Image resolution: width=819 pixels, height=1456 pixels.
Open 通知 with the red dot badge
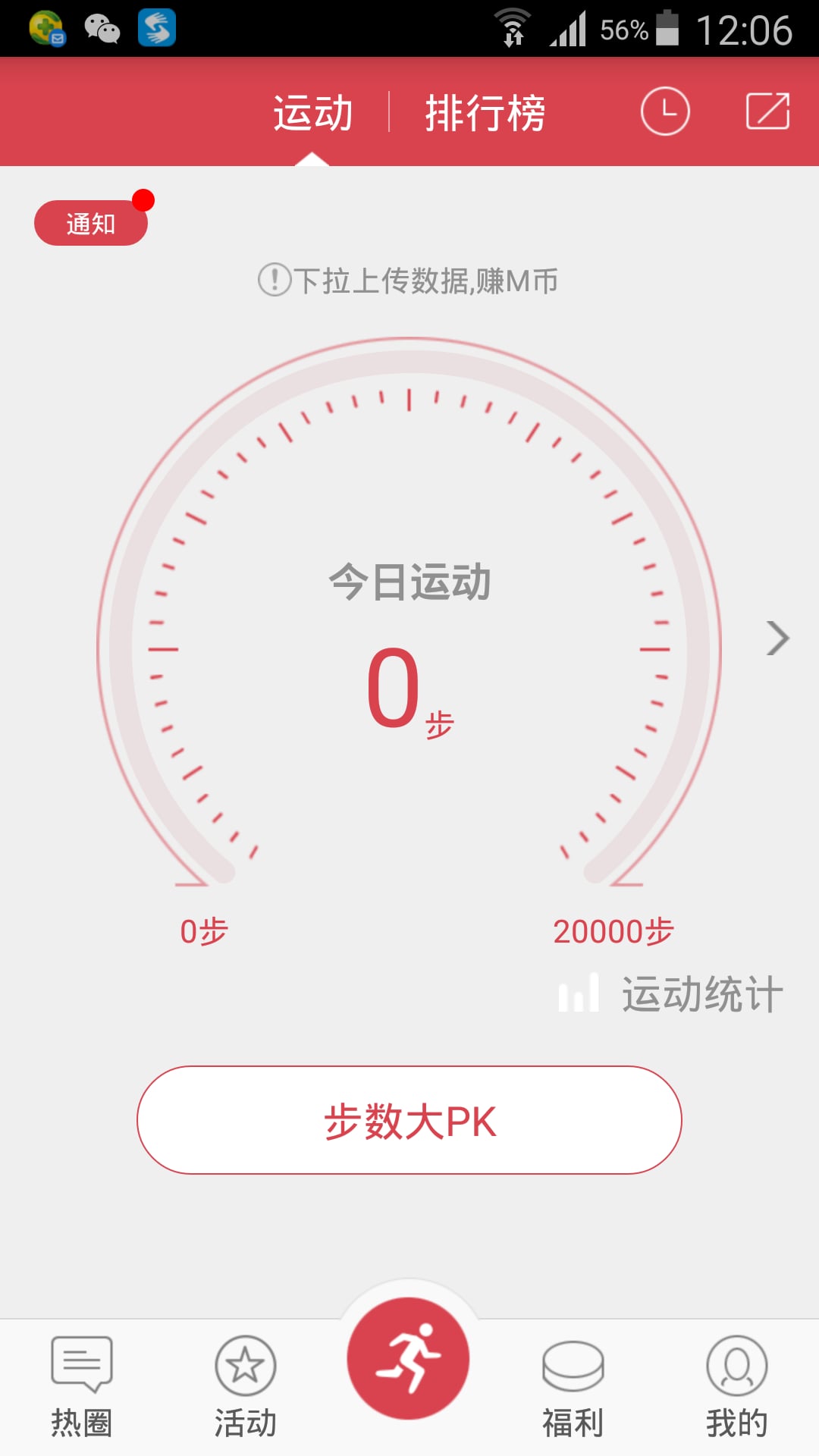(90, 223)
